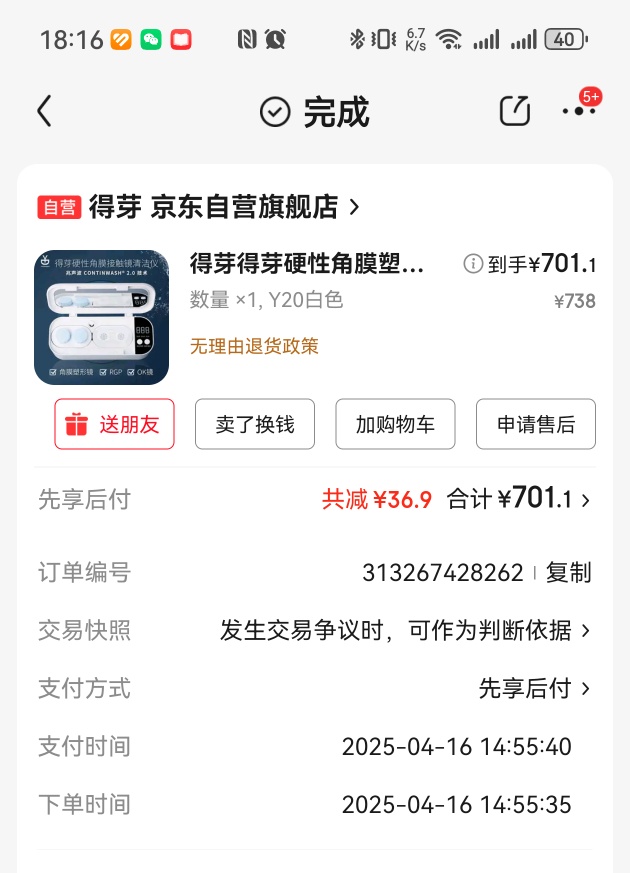Go back using the top-left arrow

pyautogui.click(x=44, y=111)
